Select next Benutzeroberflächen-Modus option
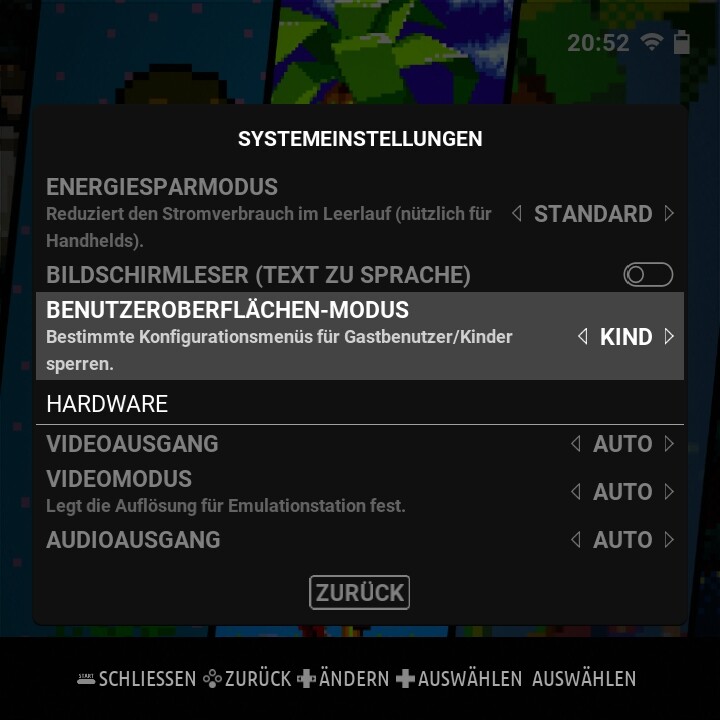 (x=669, y=337)
